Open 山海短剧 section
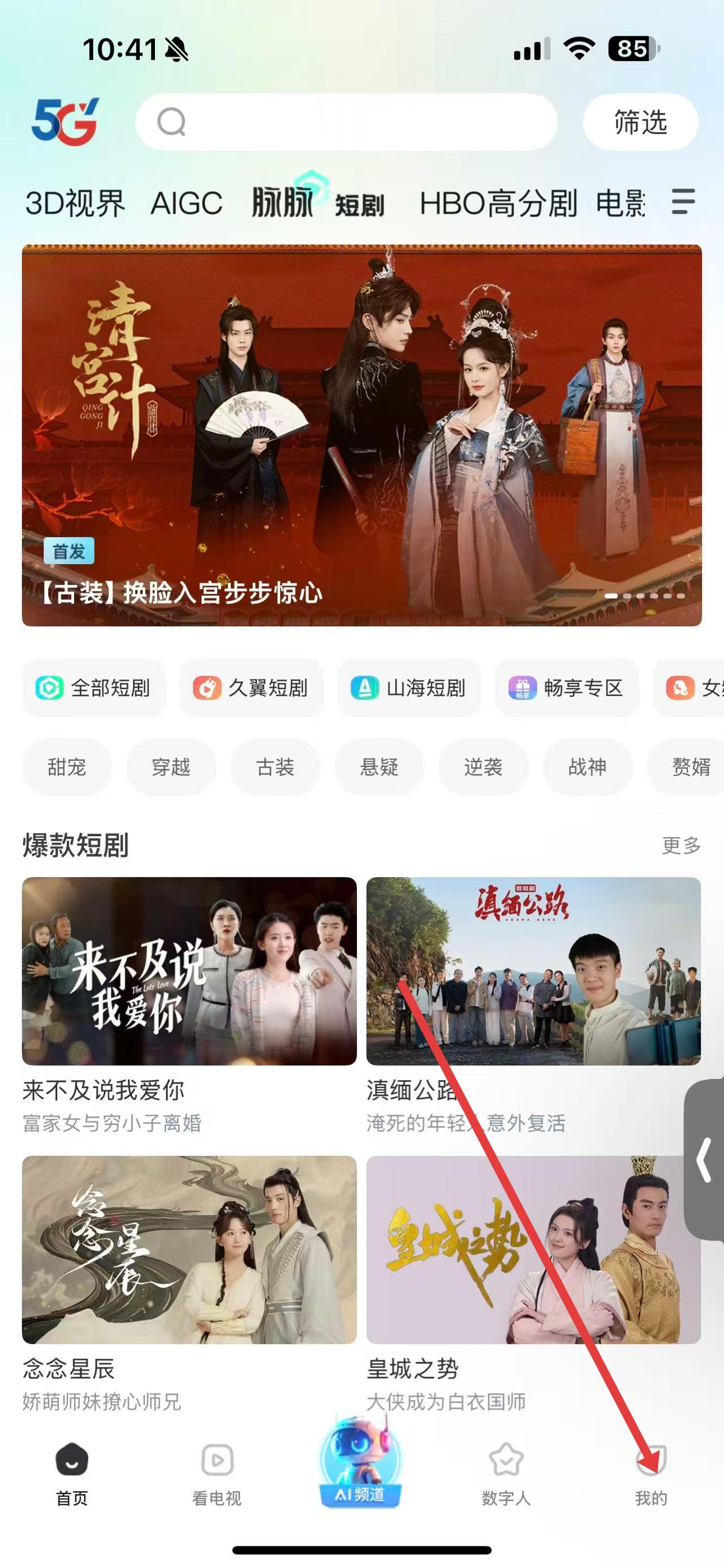Screen dimensions: 724x1568 (408, 688)
